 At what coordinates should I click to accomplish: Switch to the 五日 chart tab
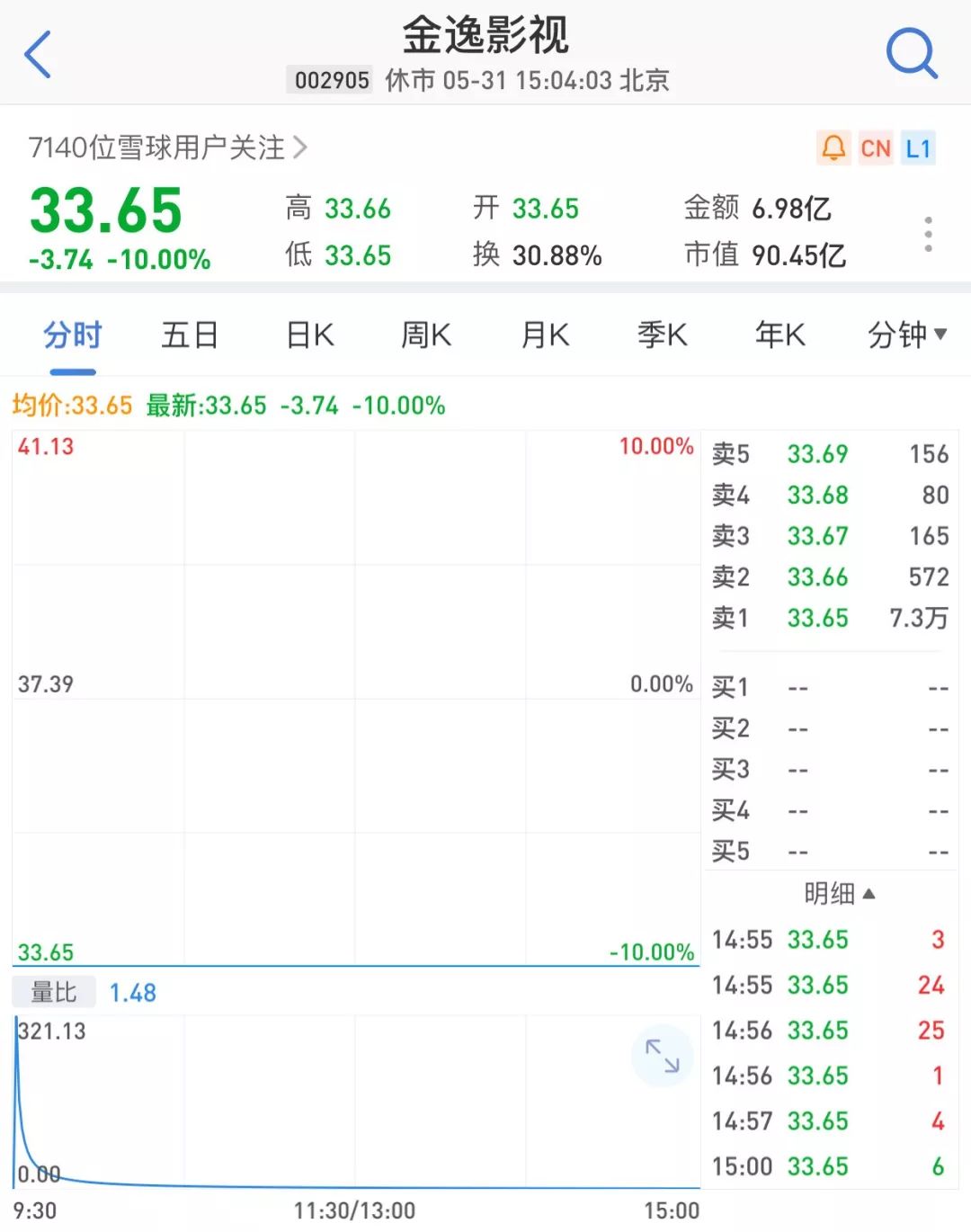[190, 335]
